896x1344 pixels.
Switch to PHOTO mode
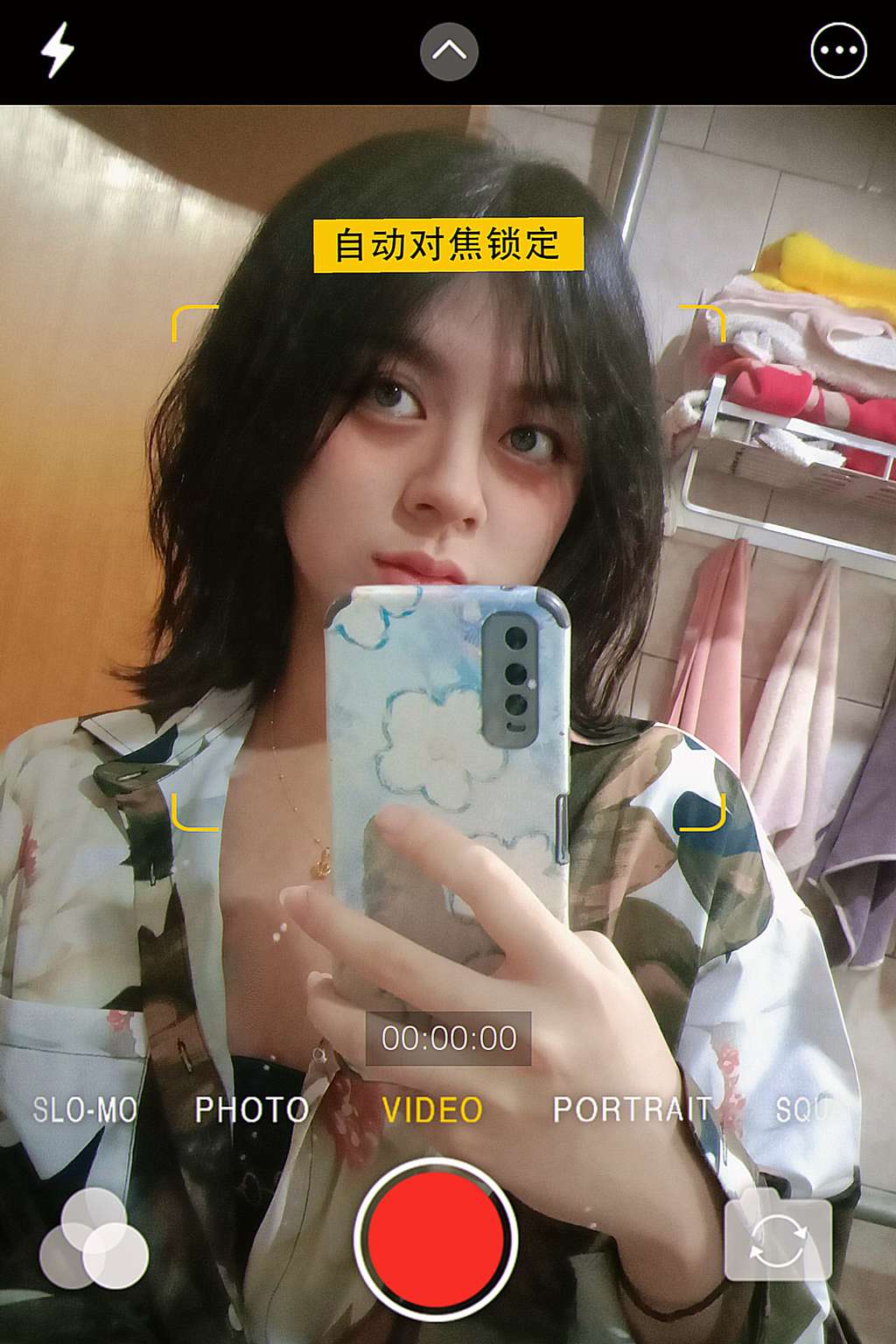pyautogui.click(x=252, y=1109)
